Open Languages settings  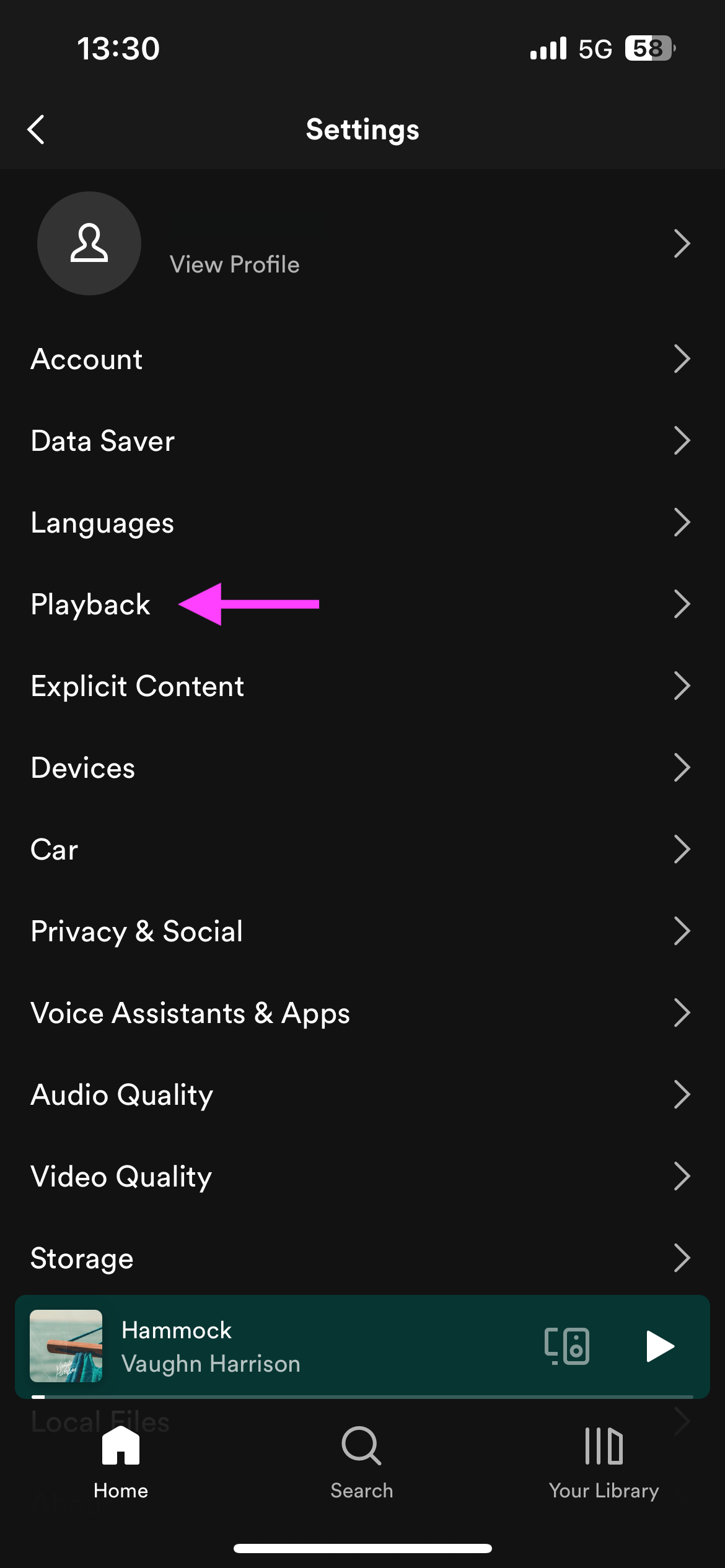[362, 523]
